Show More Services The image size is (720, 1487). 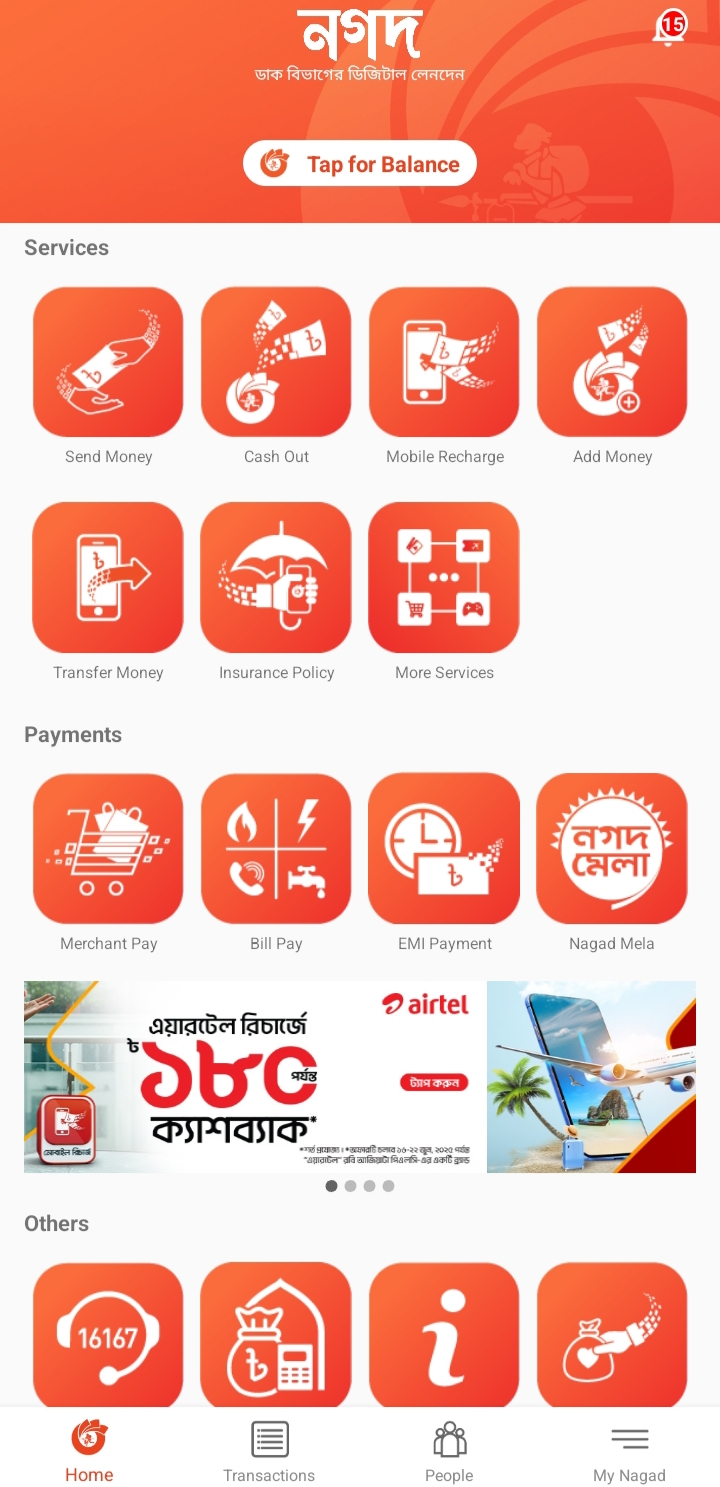[x=444, y=578]
